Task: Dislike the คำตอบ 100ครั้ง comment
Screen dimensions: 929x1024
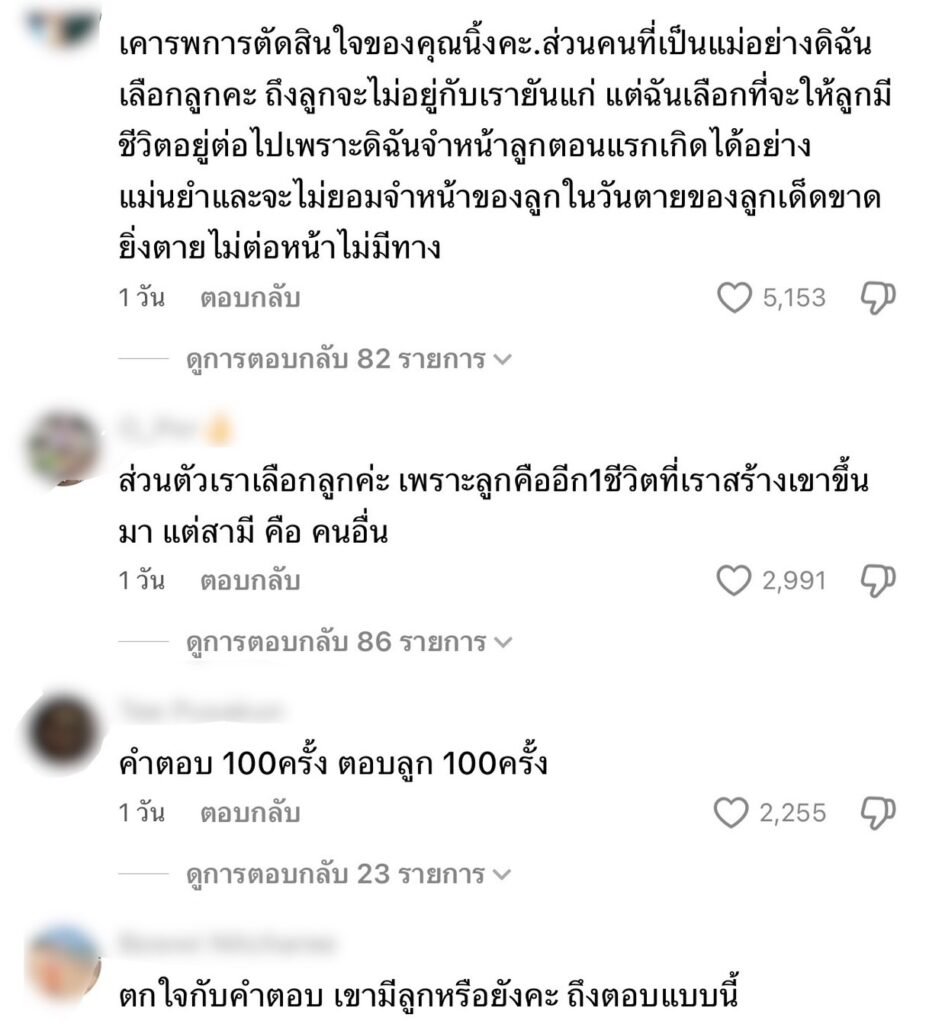Action: coord(878,814)
